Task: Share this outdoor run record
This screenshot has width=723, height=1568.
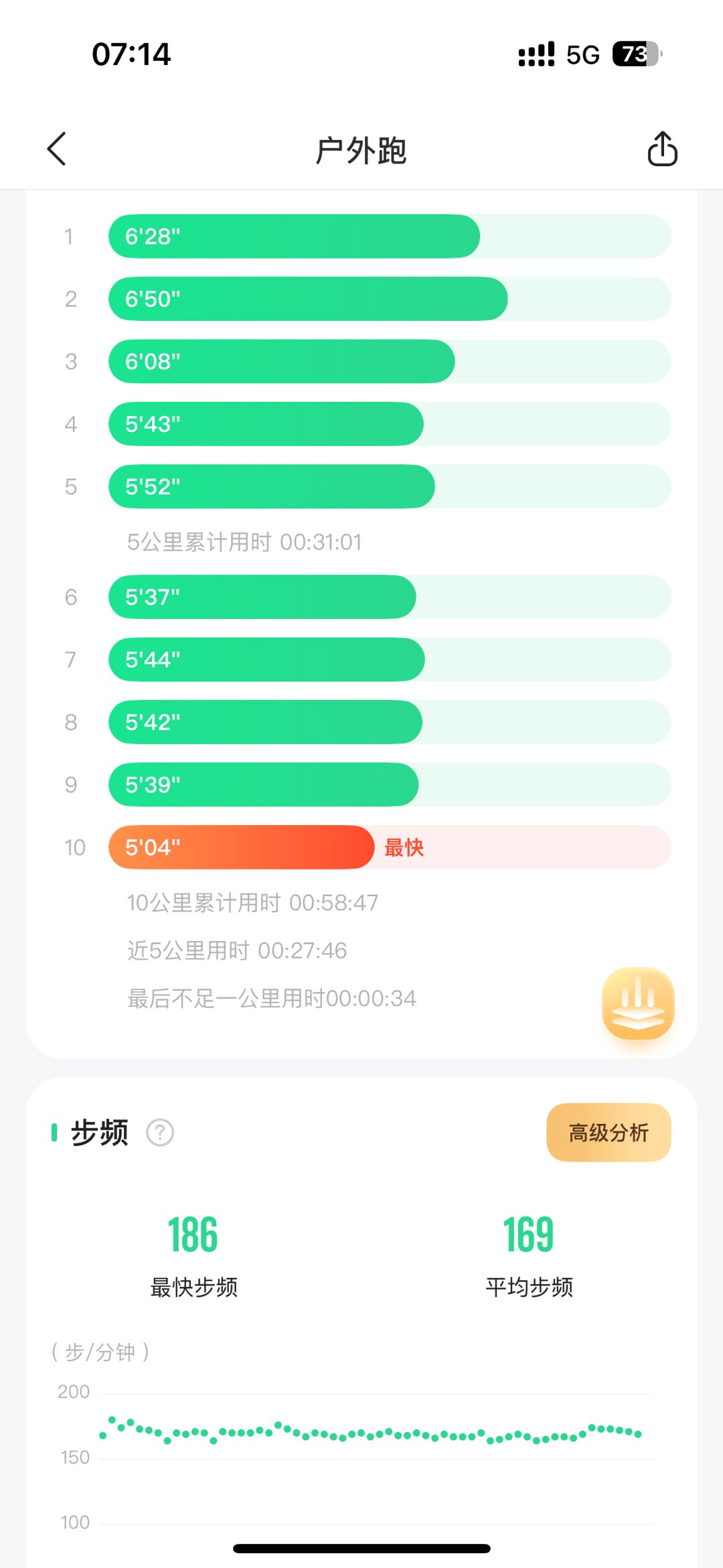Action: coord(662,149)
